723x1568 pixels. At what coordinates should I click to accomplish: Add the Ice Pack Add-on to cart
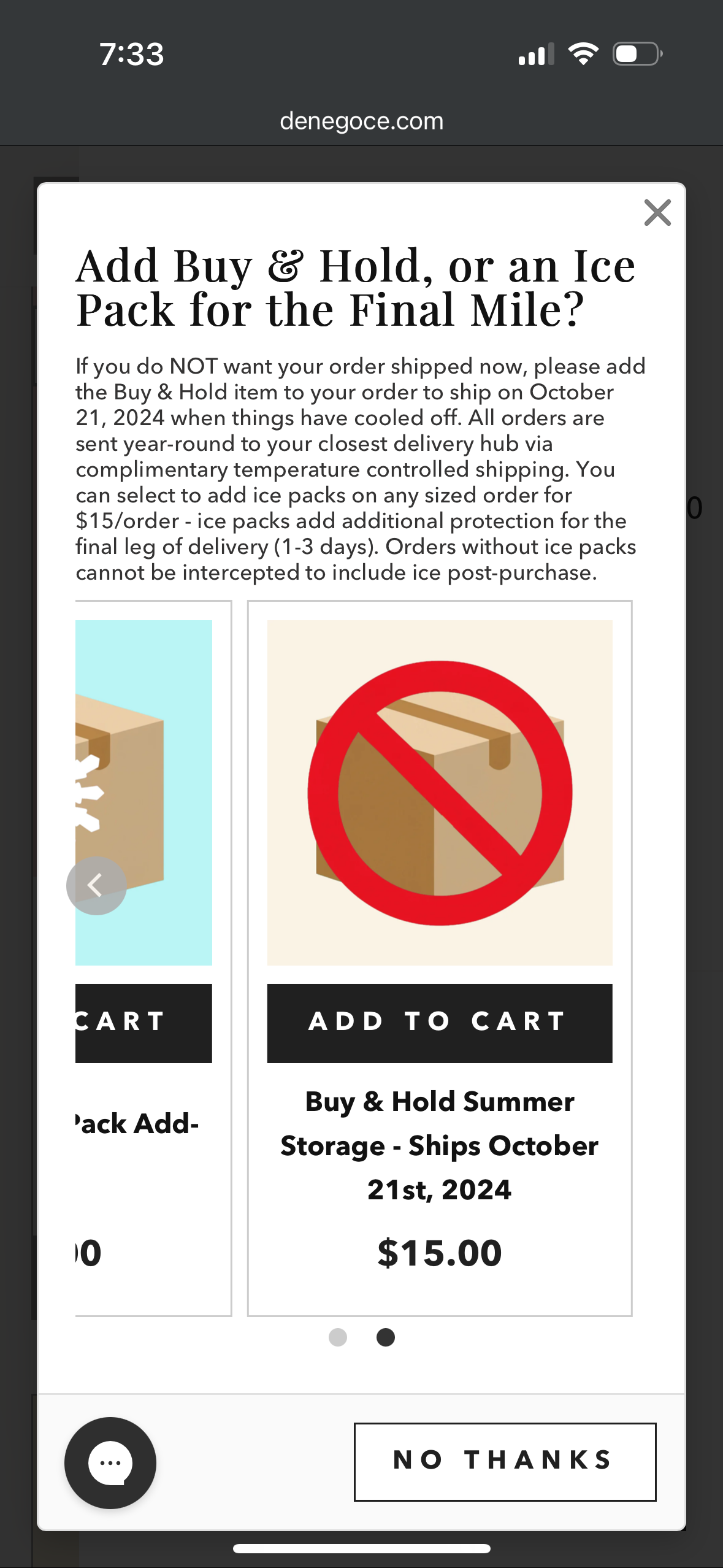pos(143,1023)
